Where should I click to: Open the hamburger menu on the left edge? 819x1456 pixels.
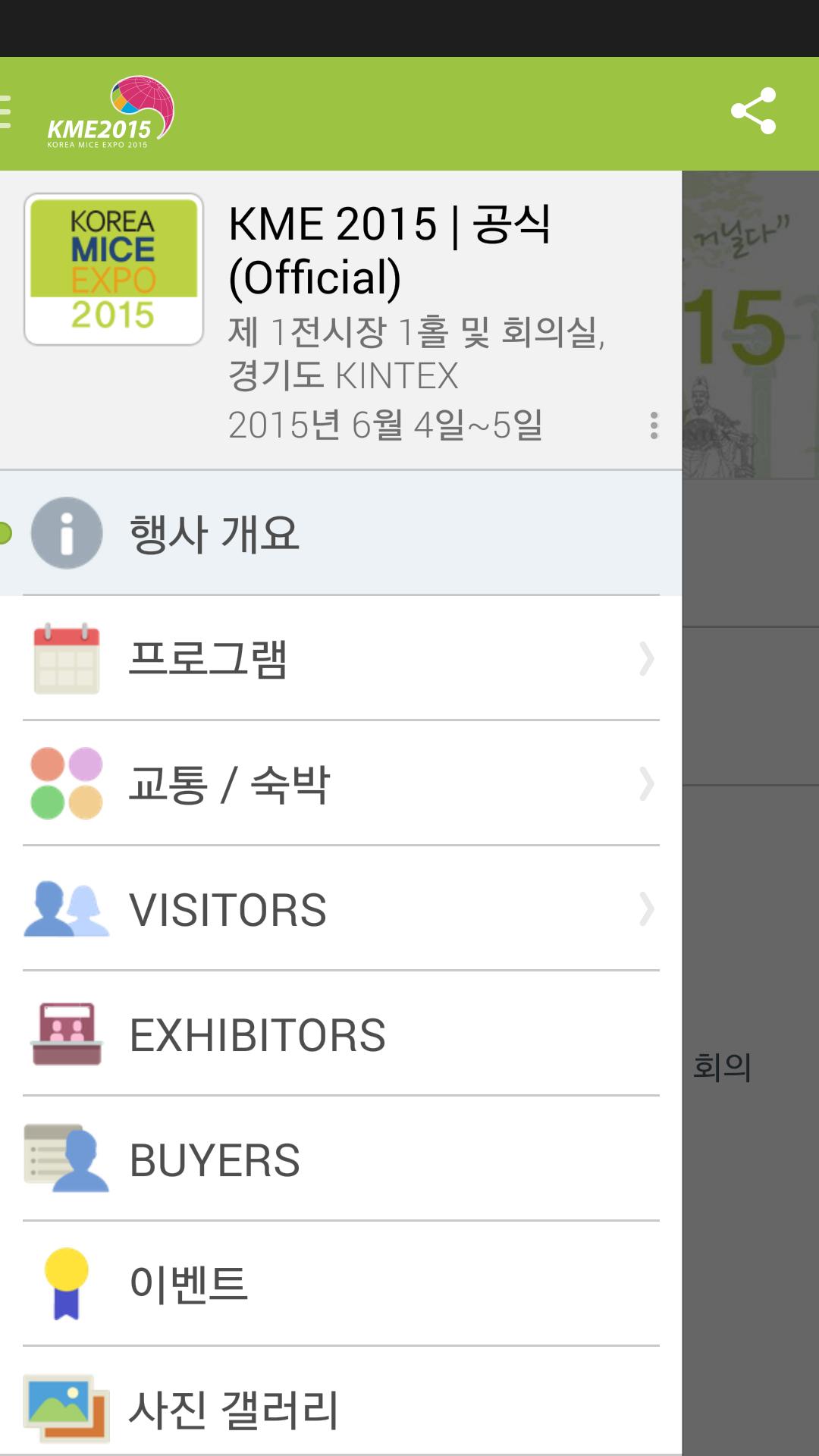point(6,108)
